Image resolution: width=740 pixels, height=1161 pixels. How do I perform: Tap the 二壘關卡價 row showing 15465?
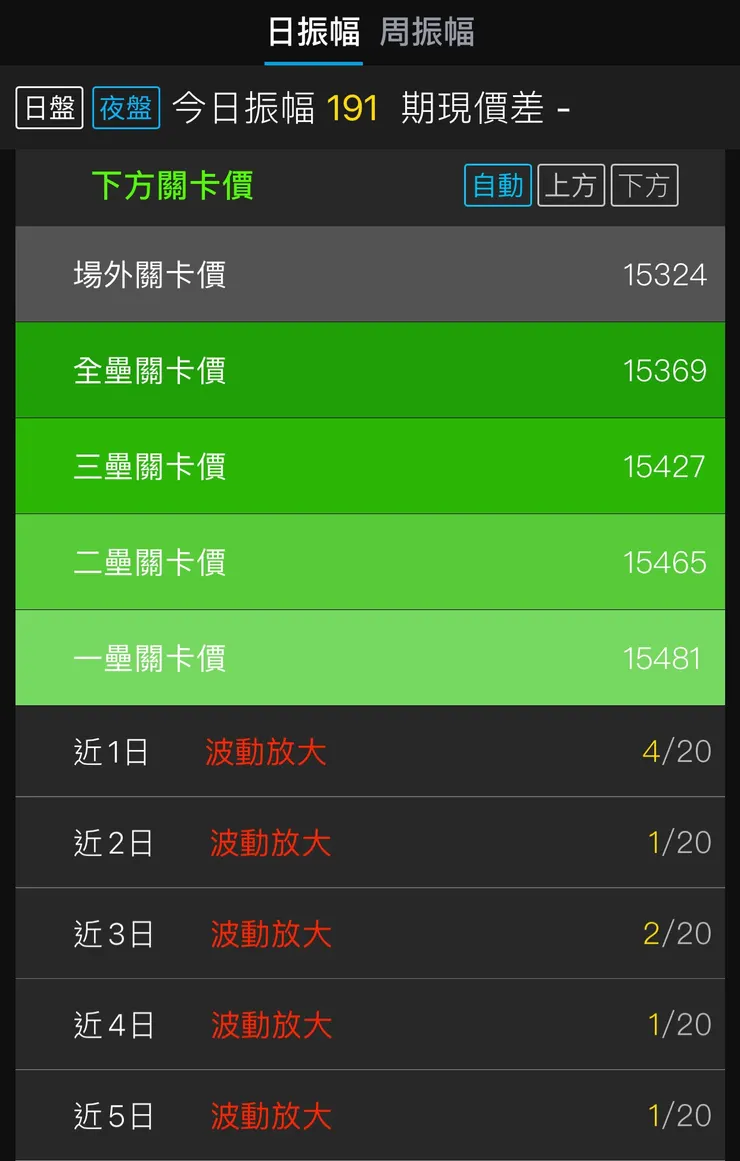pyautogui.click(x=370, y=562)
